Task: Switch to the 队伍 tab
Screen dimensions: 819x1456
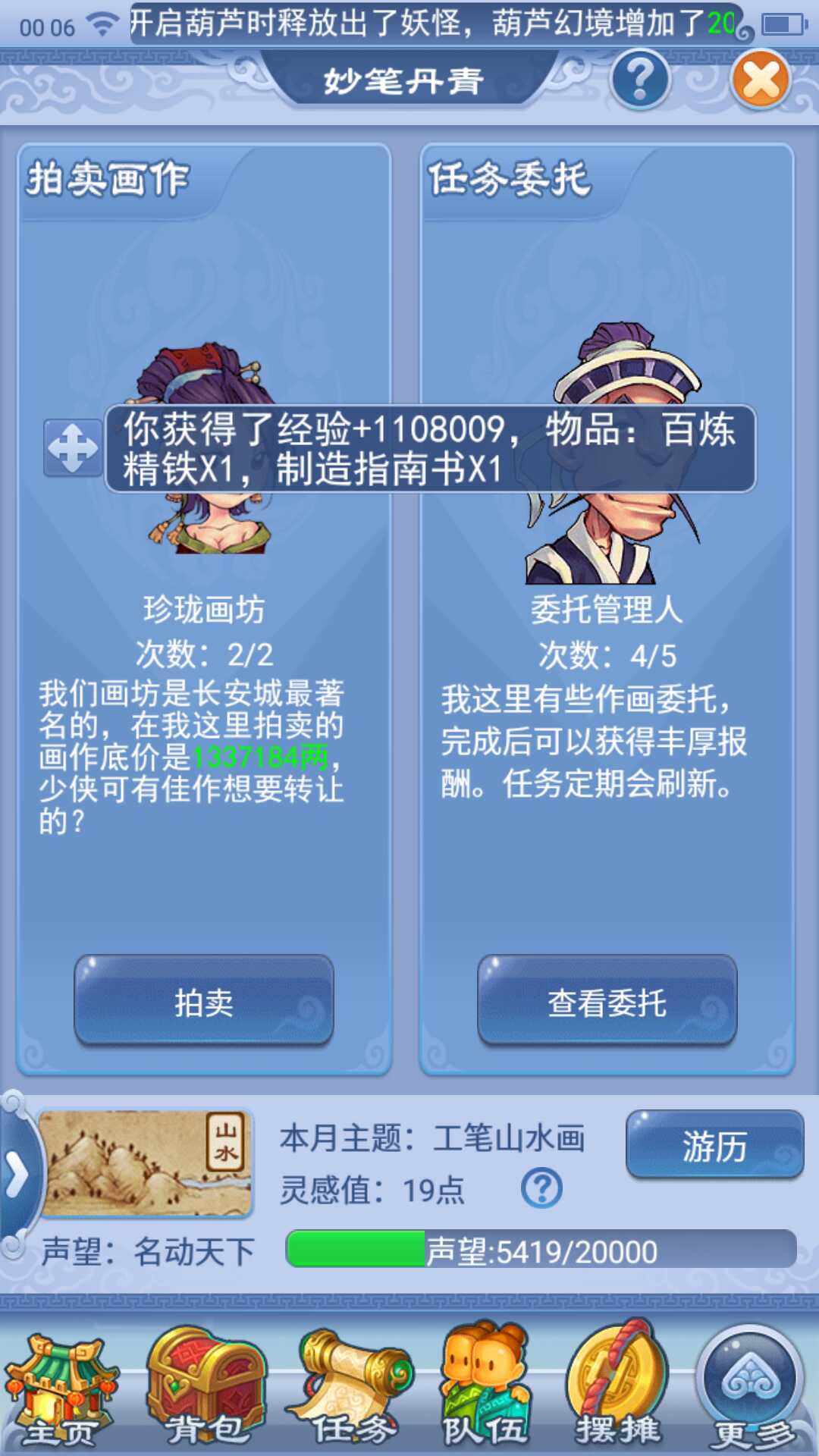Action: coord(485,1388)
